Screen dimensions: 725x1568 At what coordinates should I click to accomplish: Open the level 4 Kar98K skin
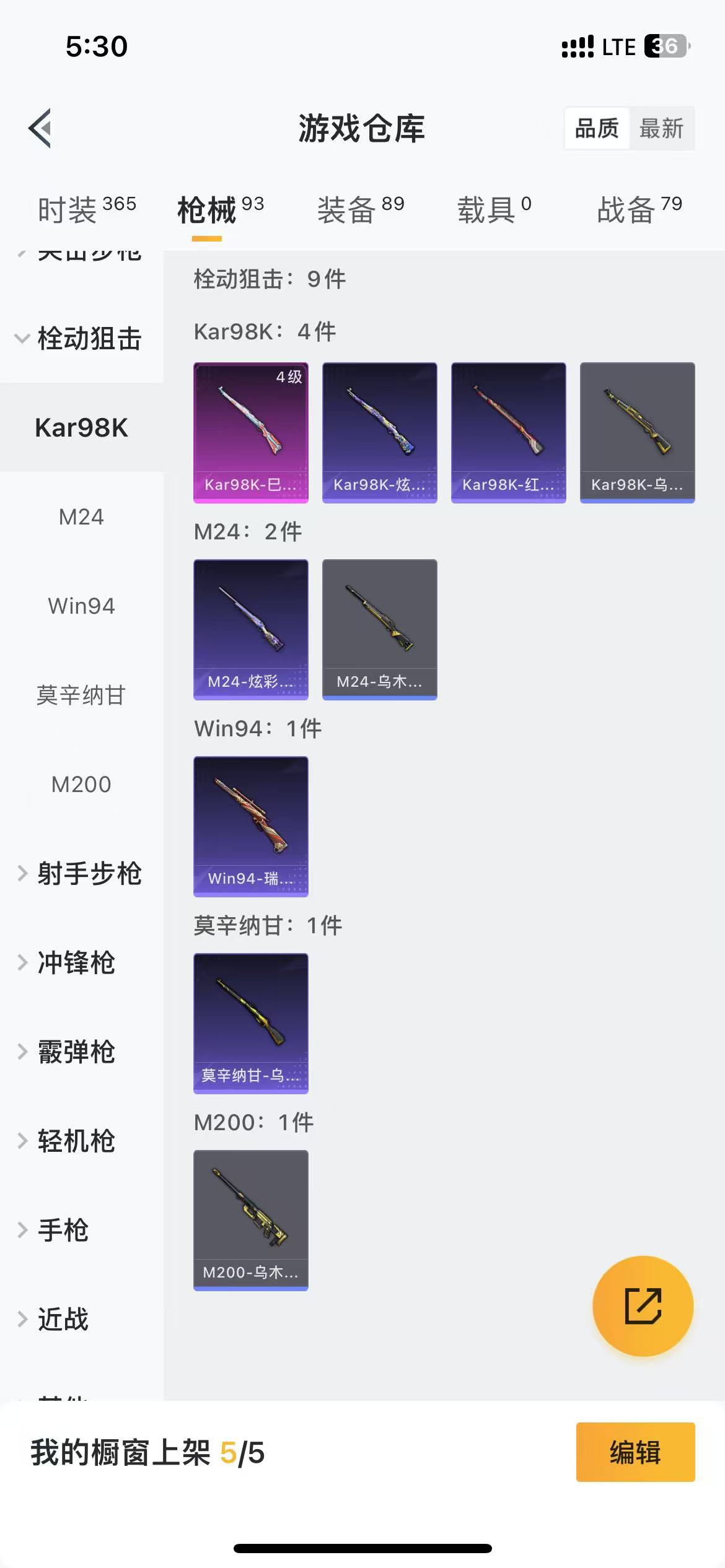click(x=251, y=433)
